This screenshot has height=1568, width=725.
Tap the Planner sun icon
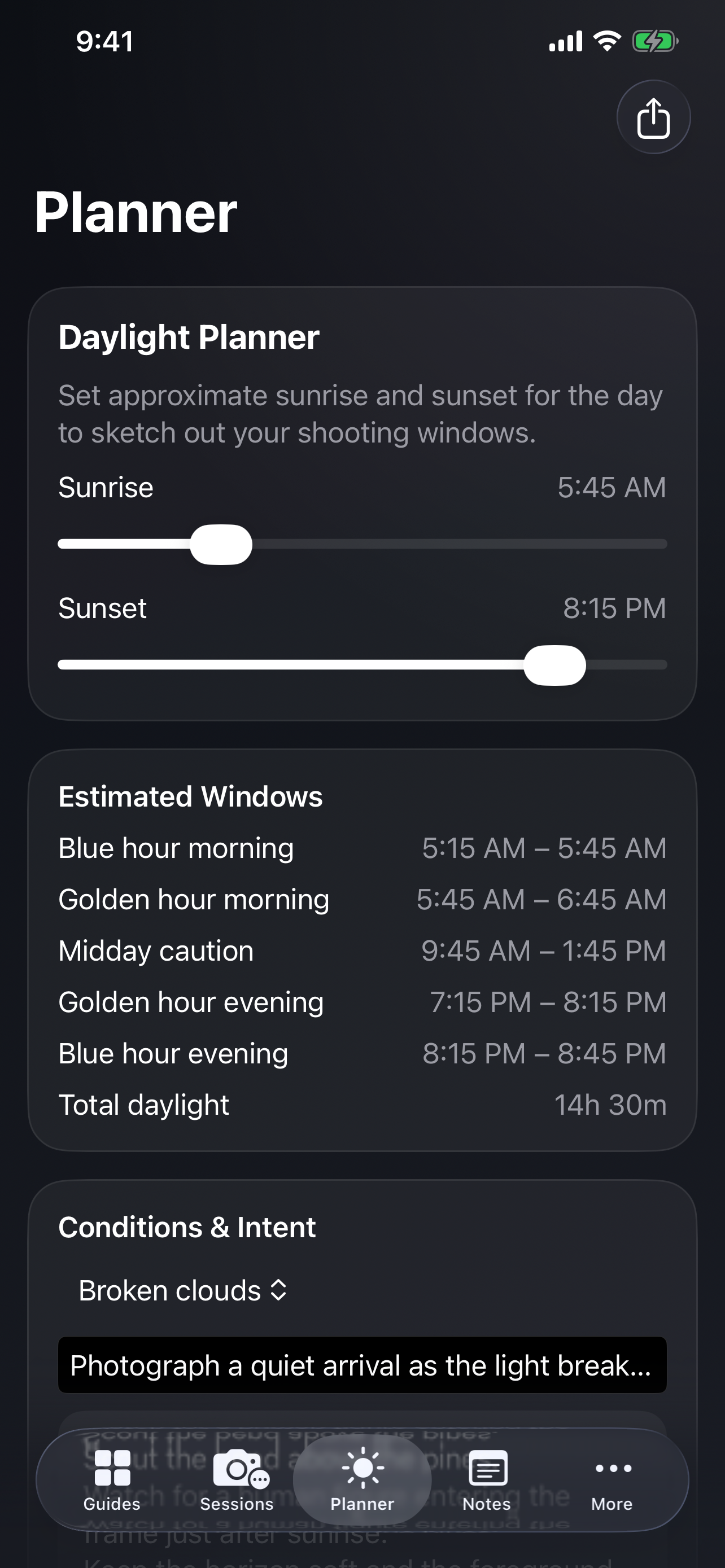362,1467
